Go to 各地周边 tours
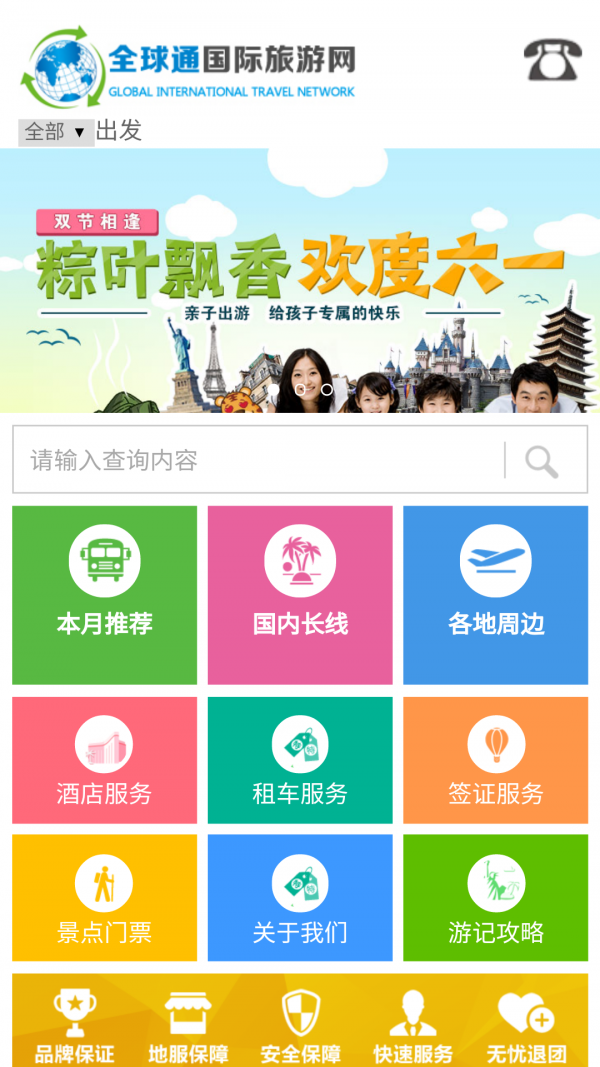 click(496, 595)
